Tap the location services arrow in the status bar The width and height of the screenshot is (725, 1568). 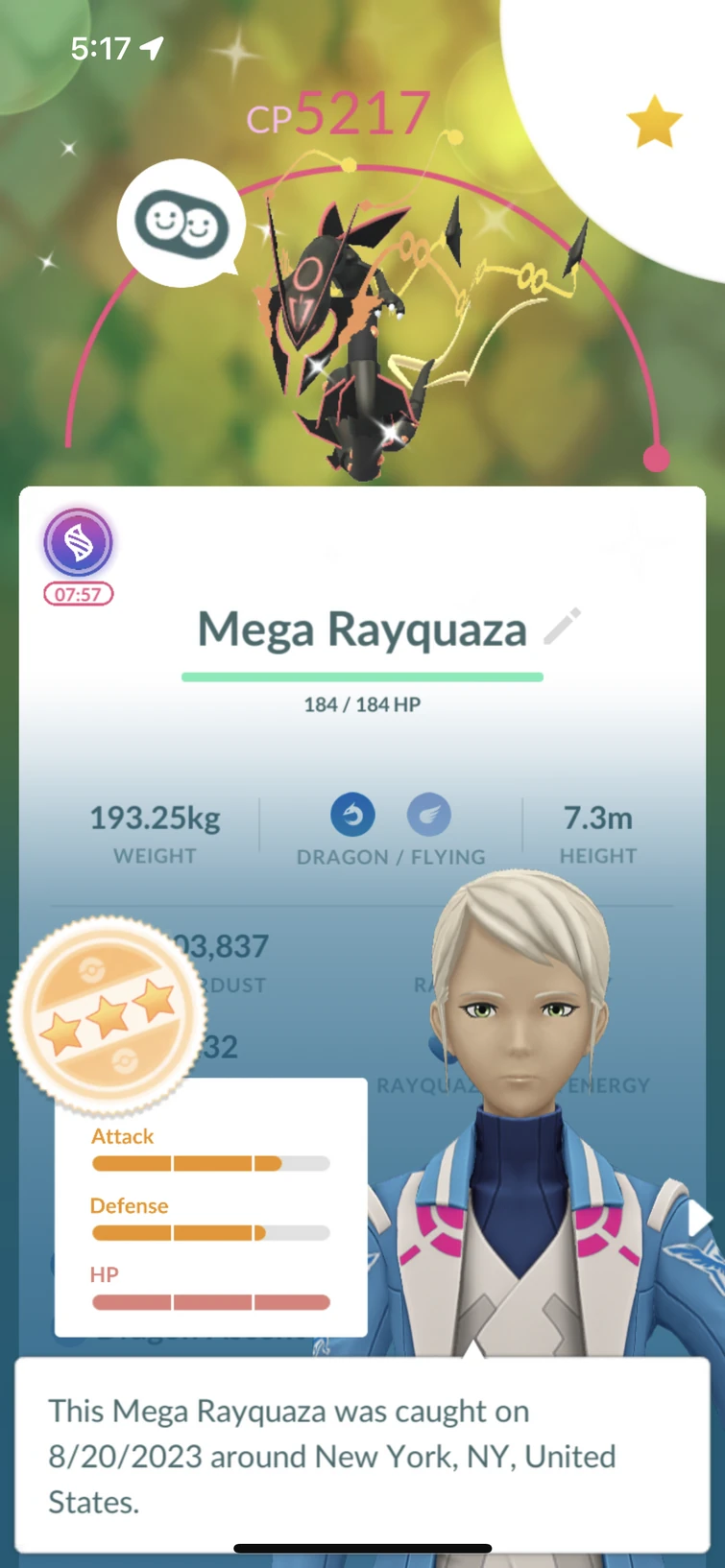click(x=152, y=45)
